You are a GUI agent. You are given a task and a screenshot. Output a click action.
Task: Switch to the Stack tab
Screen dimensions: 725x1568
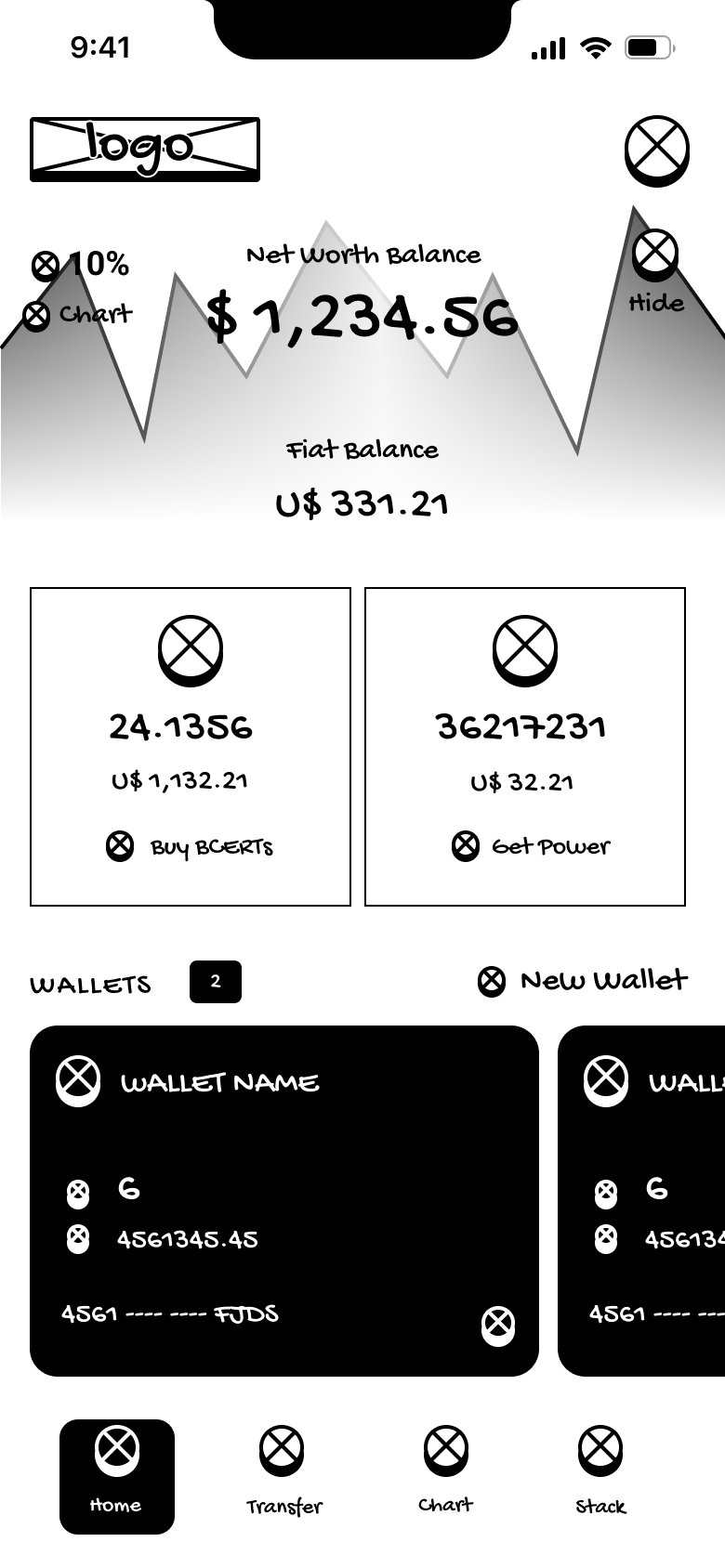point(600,1474)
